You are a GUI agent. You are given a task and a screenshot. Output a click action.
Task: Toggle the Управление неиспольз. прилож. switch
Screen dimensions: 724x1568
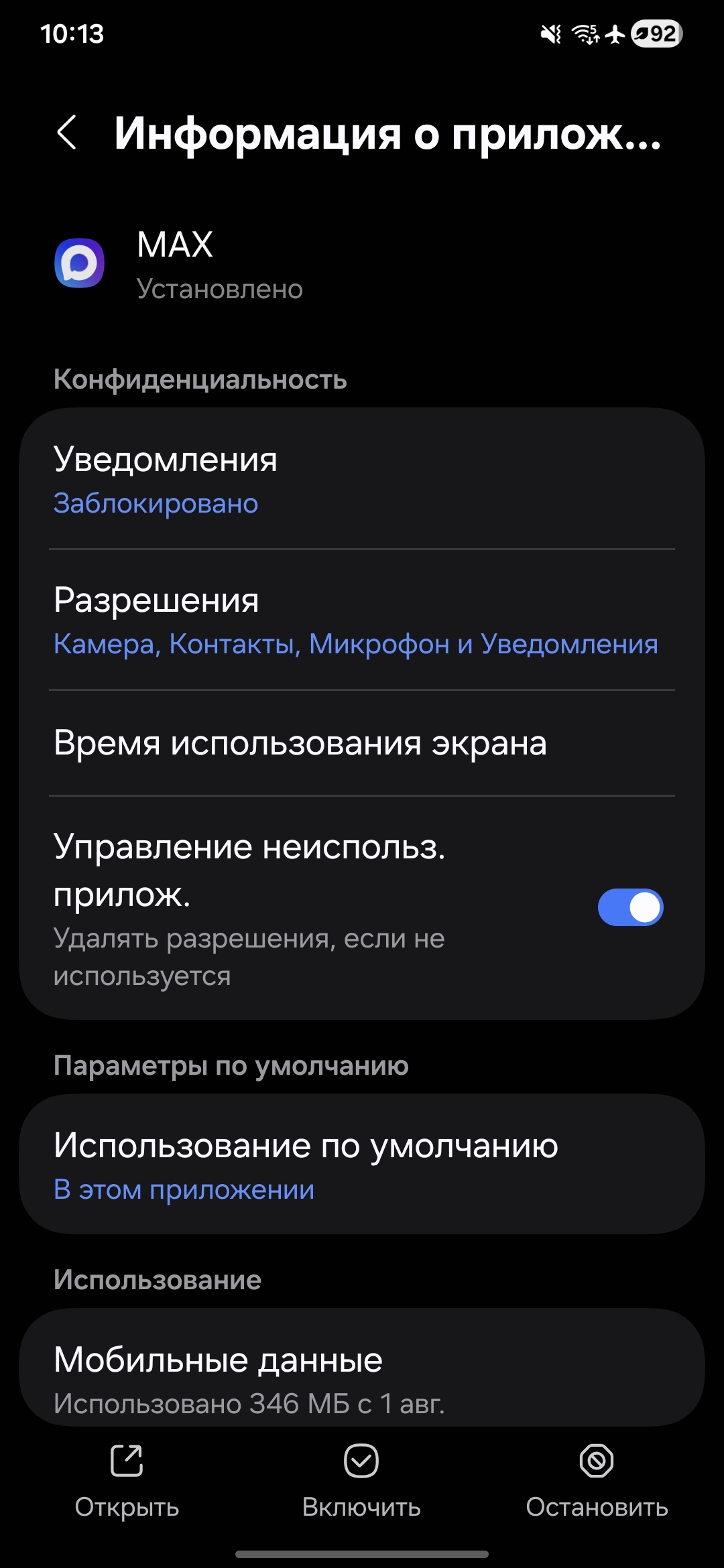(630, 907)
